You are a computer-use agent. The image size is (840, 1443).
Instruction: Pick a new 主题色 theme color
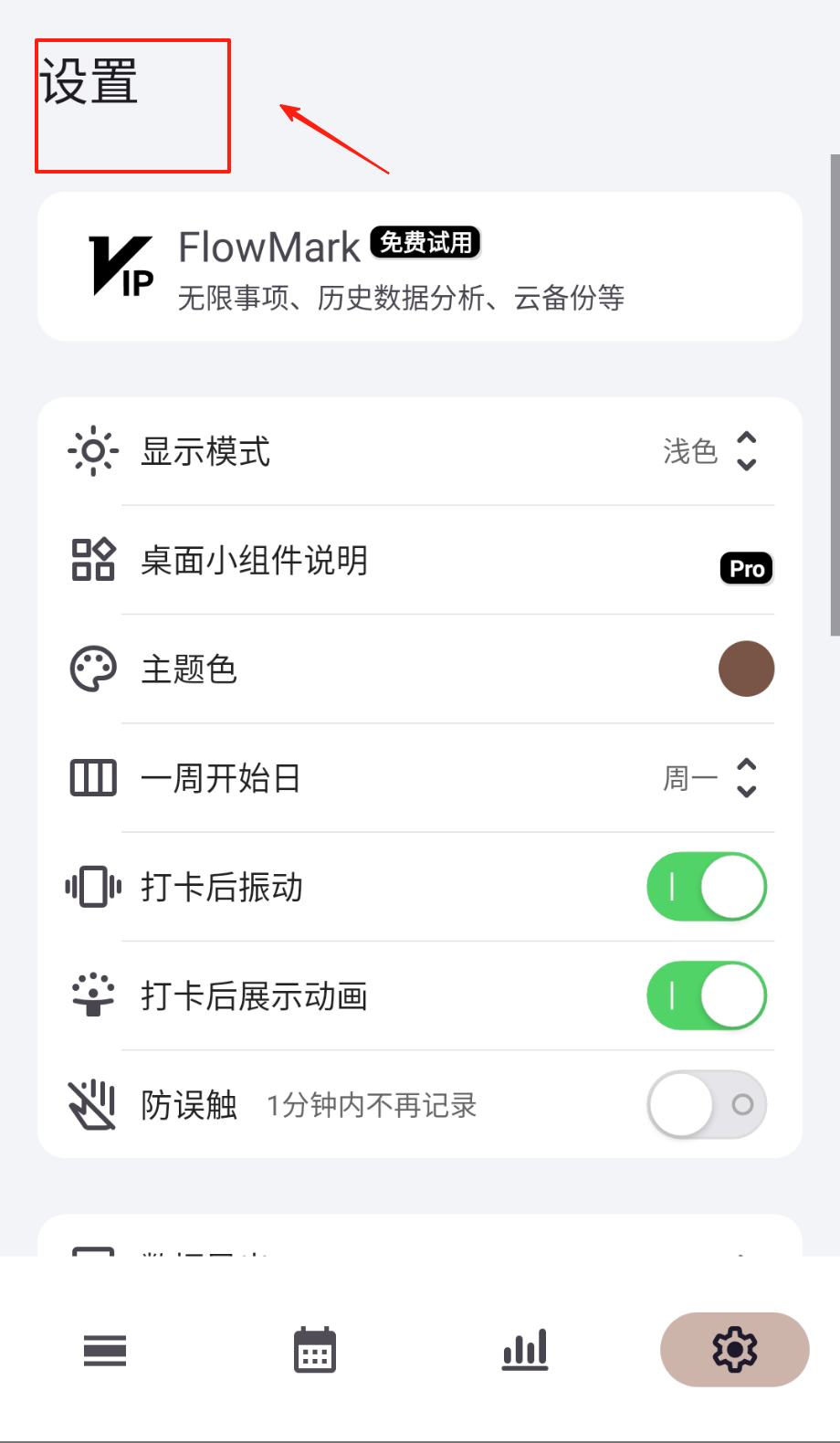746,669
